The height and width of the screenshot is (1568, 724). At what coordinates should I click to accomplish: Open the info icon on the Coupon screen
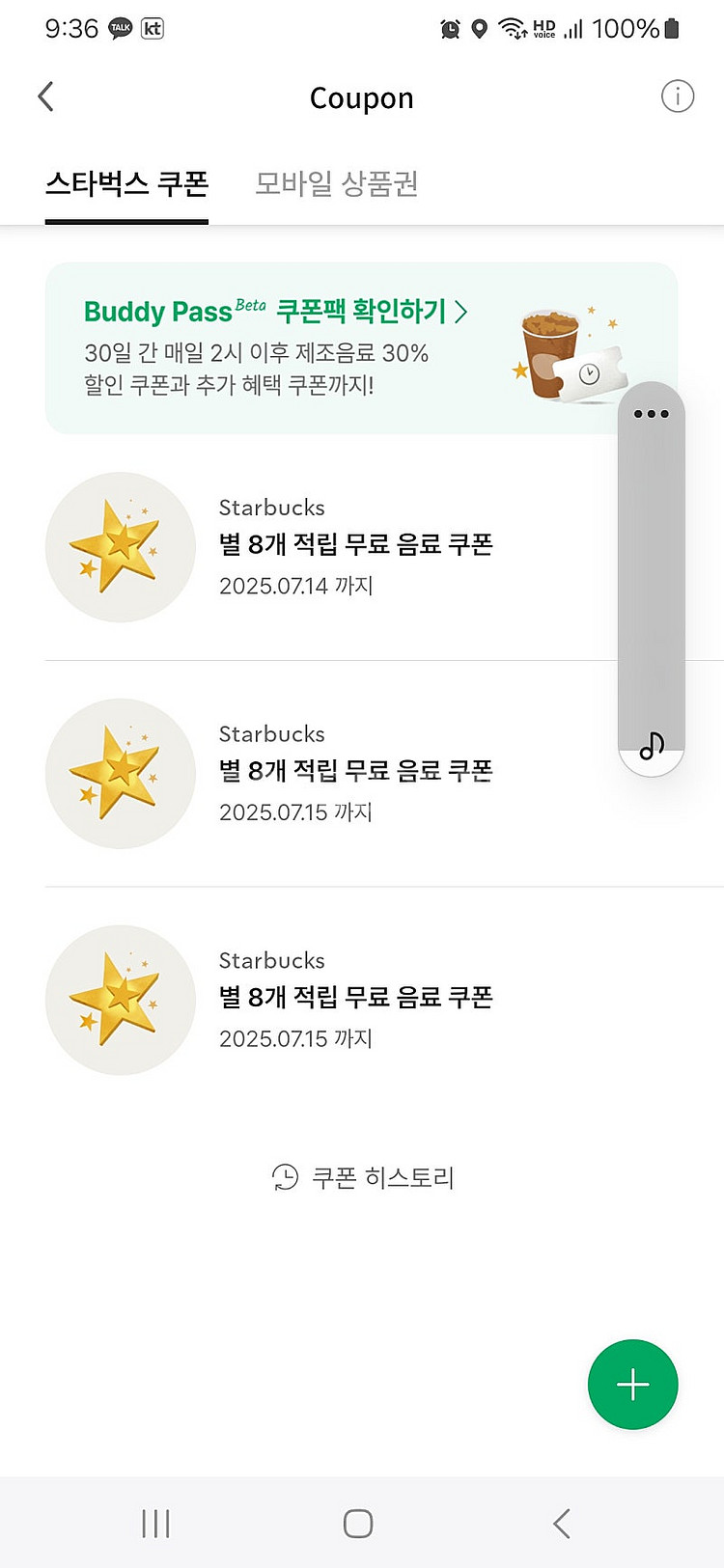(x=677, y=96)
